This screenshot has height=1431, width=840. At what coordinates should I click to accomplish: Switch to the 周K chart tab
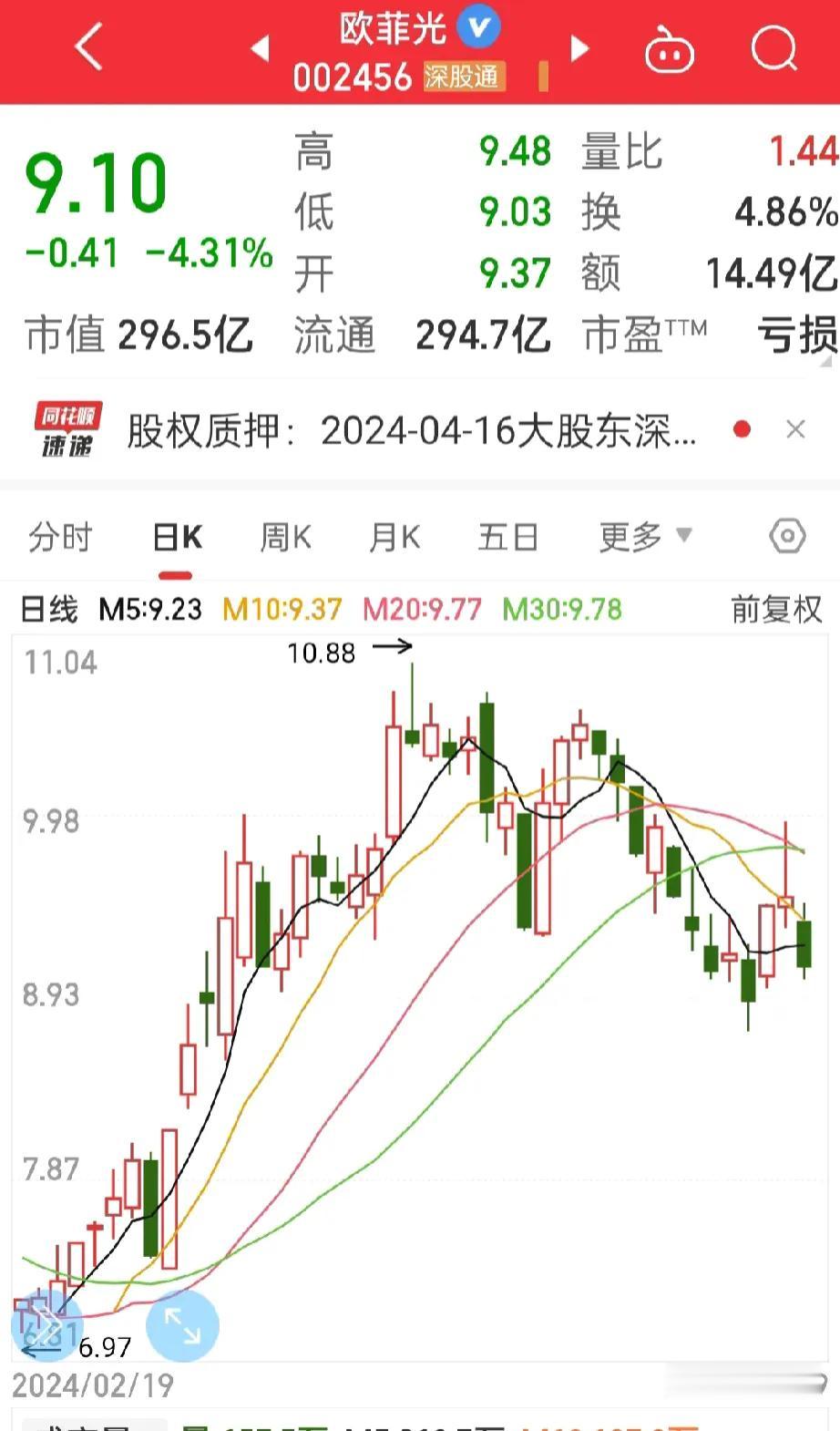(x=285, y=537)
